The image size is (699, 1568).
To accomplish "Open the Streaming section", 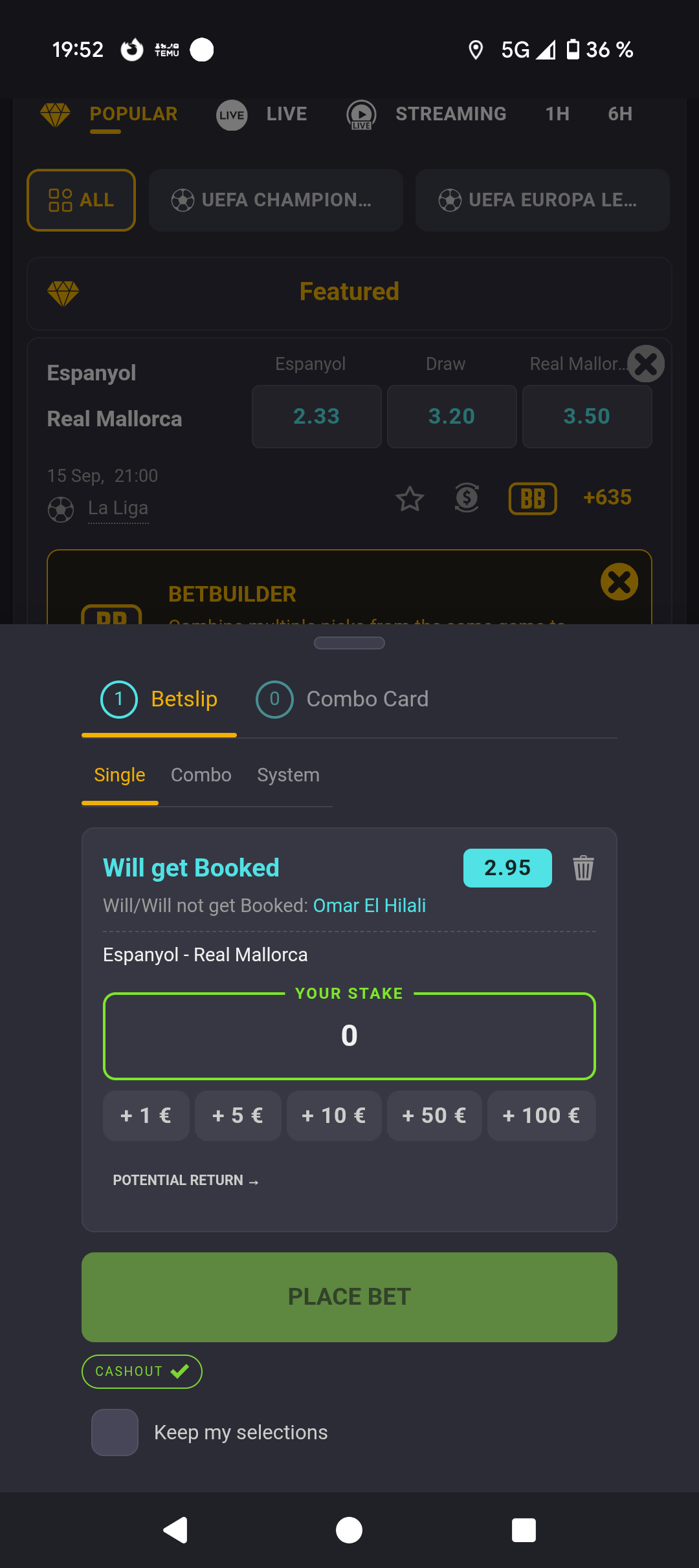I will coord(427,114).
